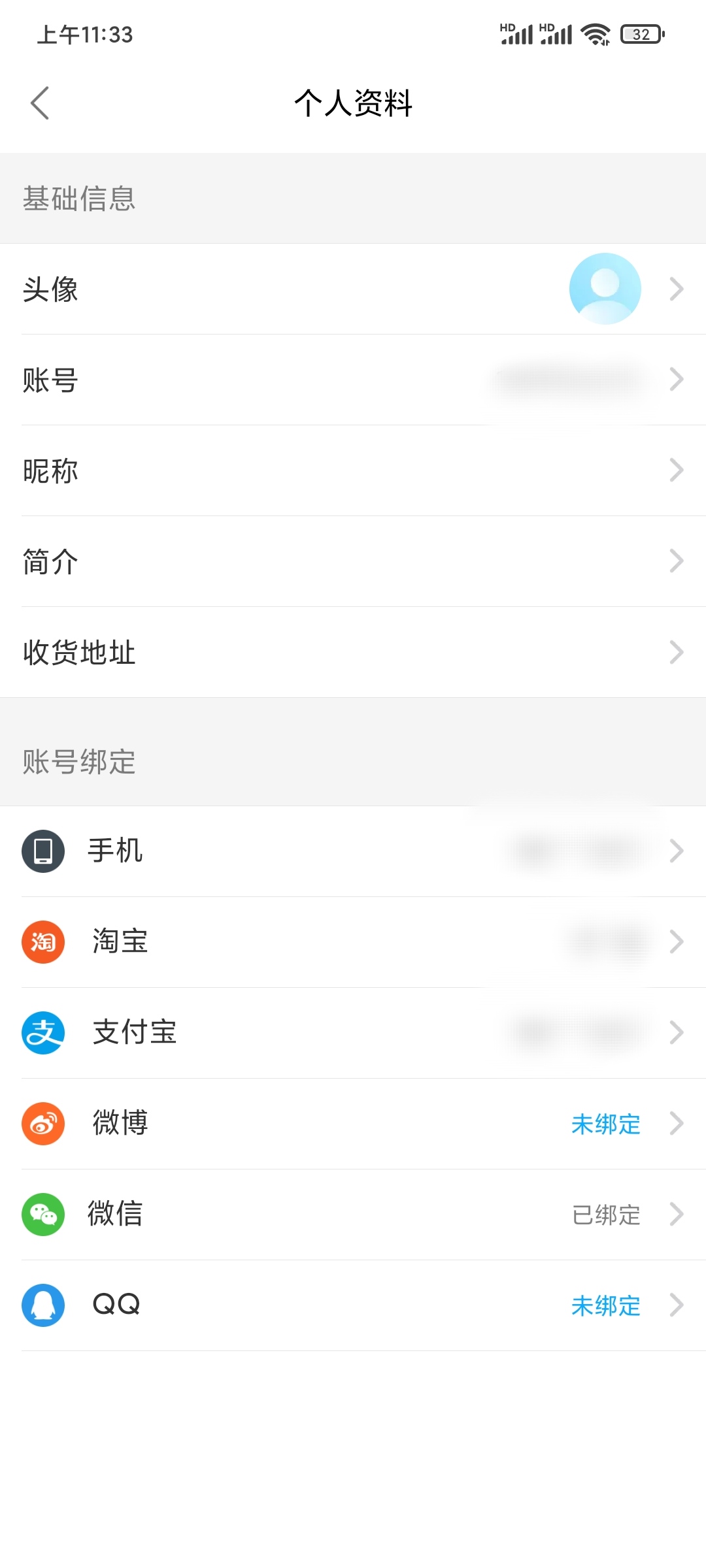This screenshot has height=1568, width=706.
Task: Tap the Alipay (支付宝) icon
Action: coord(42,1032)
